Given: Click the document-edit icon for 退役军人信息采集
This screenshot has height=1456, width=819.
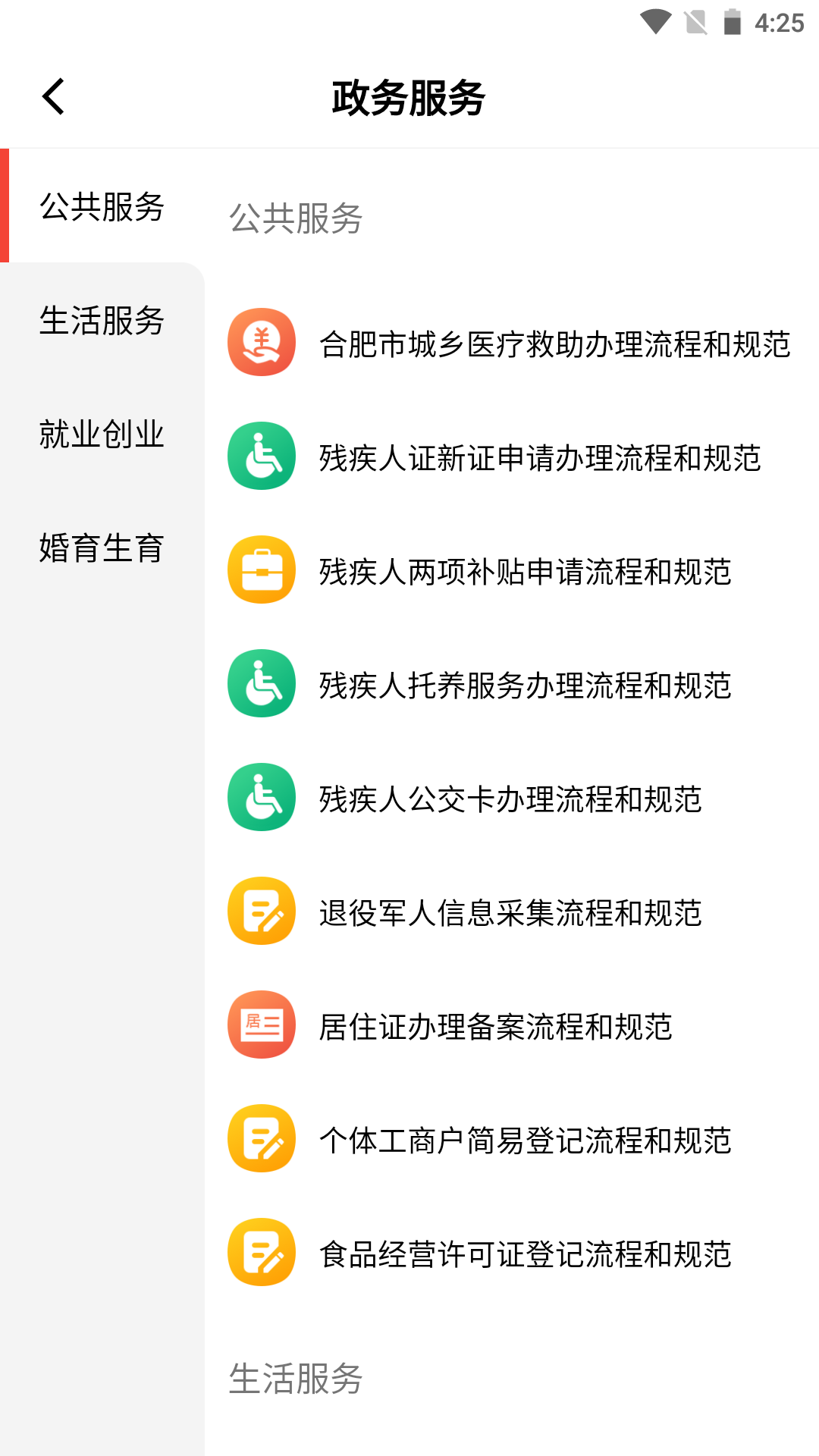Looking at the screenshot, I should tap(260, 911).
